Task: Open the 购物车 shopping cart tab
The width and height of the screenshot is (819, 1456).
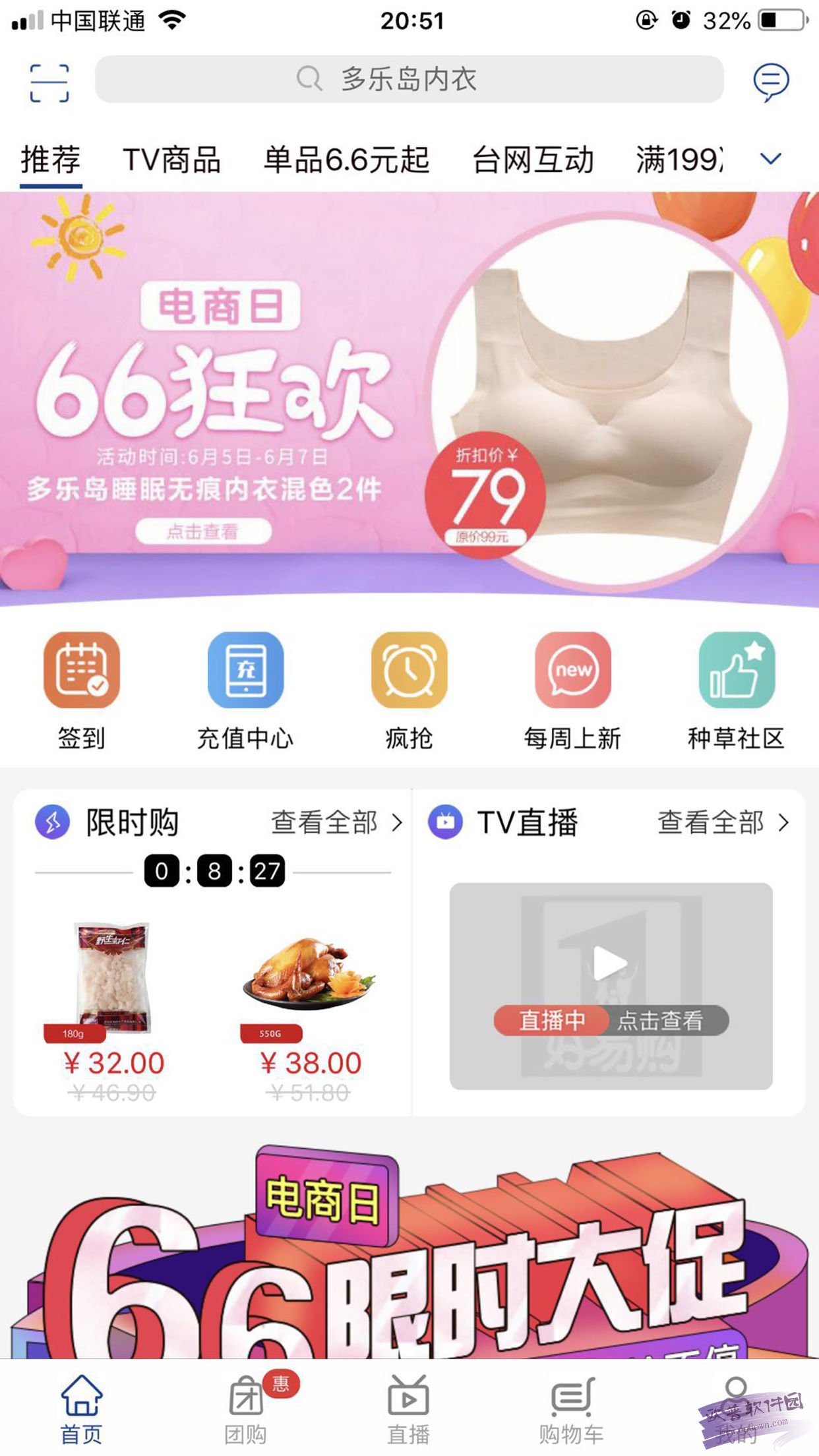Action: click(x=571, y=1410)
